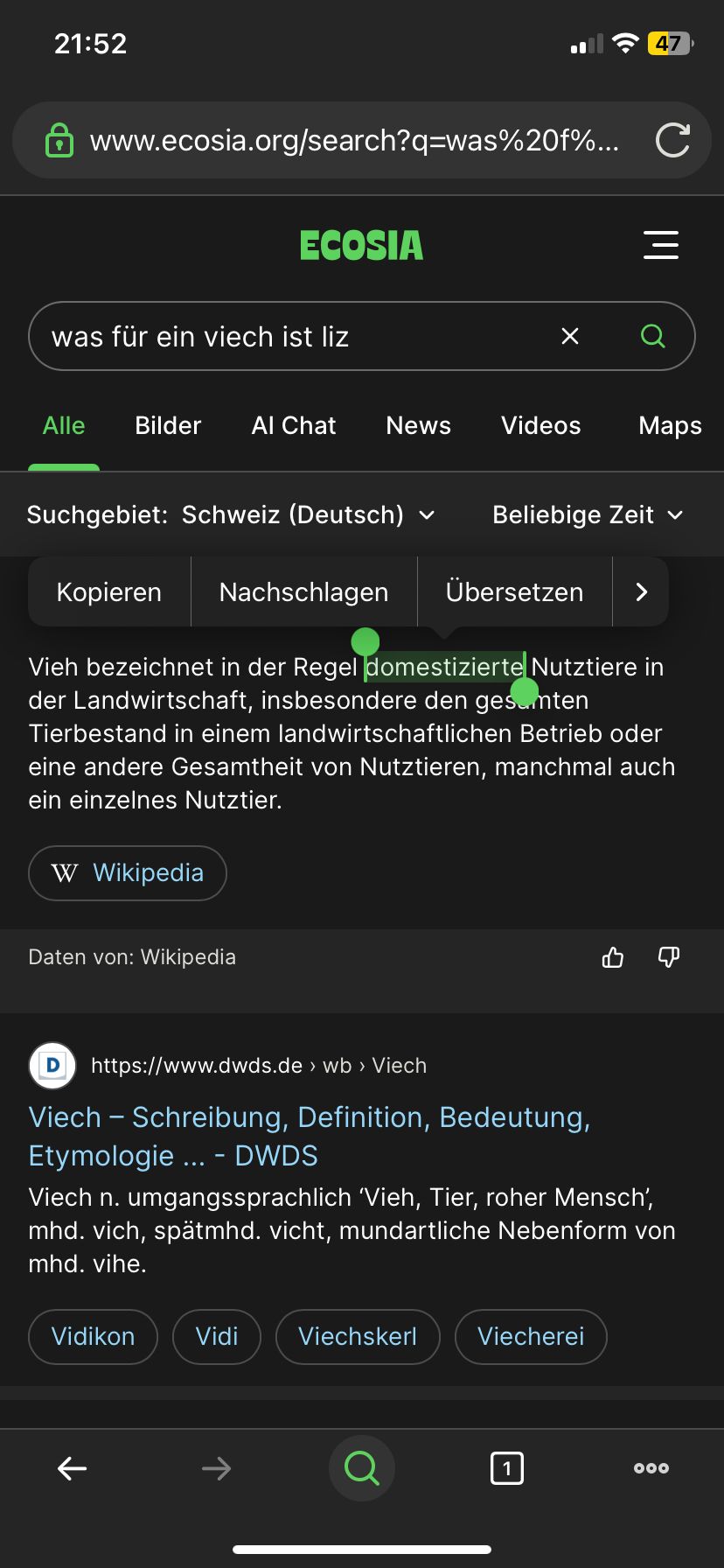The width and height of the screenshot is (724, 1568).
Task: Reload the page in the address bar
Action: click(672, 140)
